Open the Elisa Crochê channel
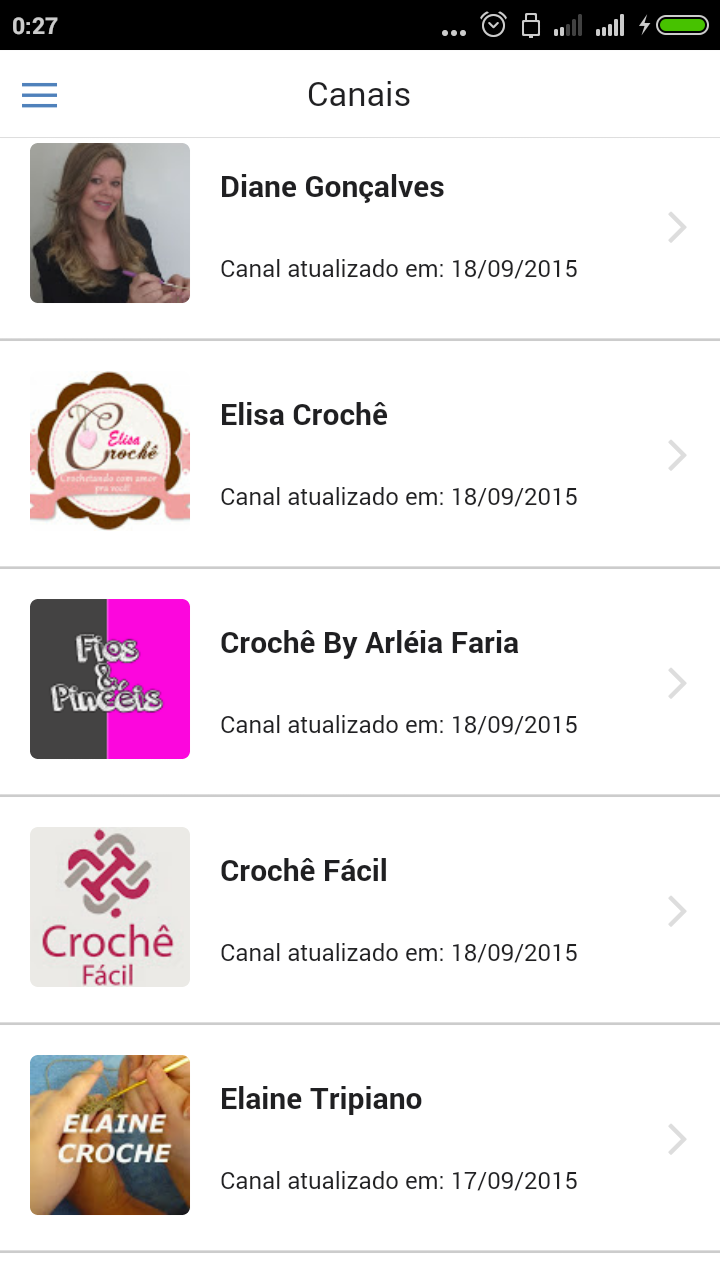Image resolution: width=720 pixels, height=1280 pixels. point(360,454)
